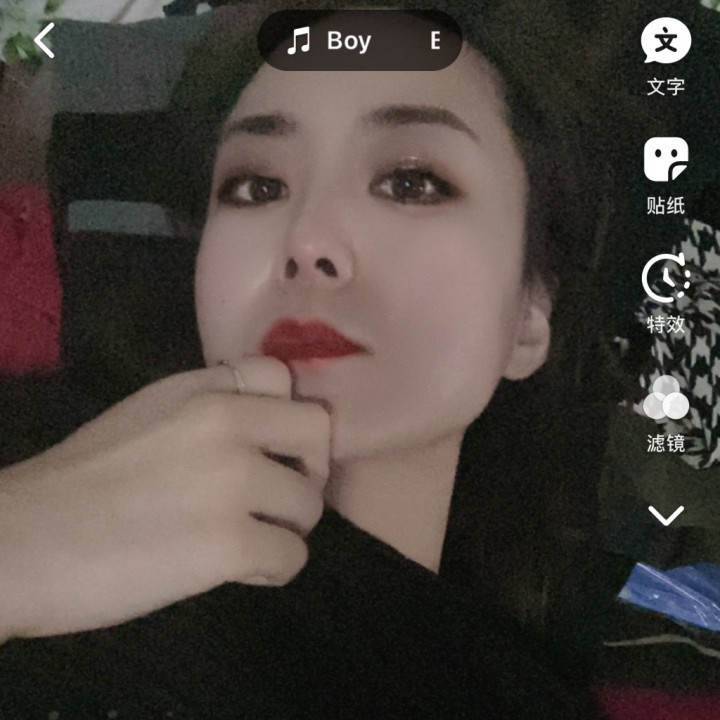The image size is (720, 720).
Task: Open the 特效 effects tool
Action: 665,293
